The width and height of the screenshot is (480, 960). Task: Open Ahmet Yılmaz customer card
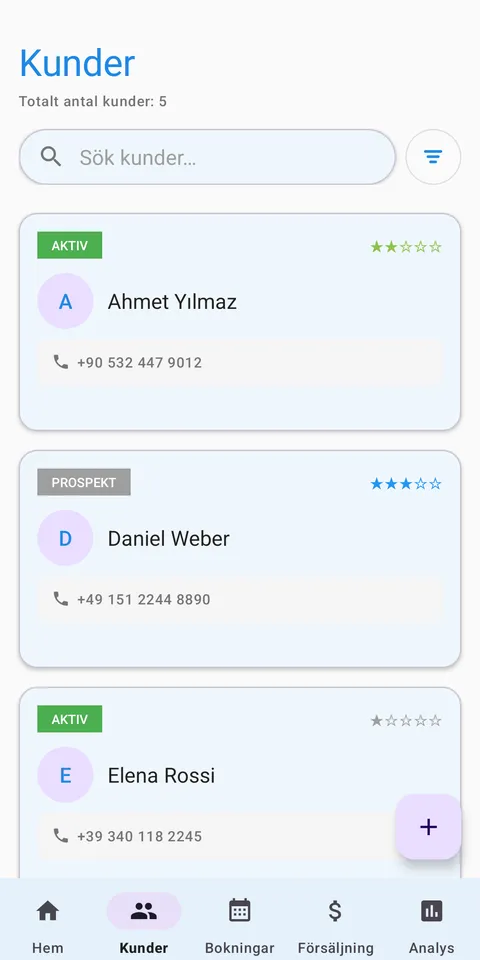[x=240, y=321]
